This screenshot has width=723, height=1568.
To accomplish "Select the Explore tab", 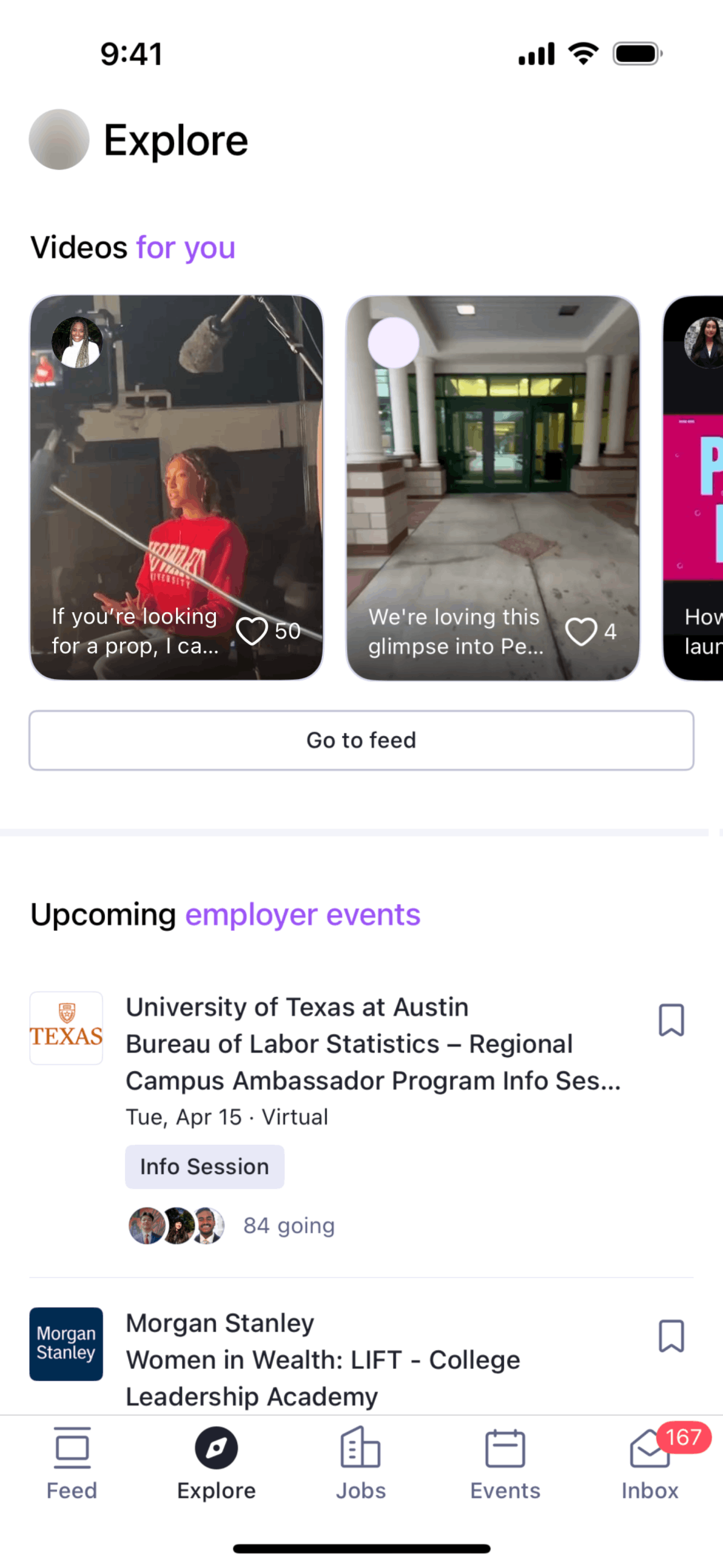I will pyautogui.click(x=216, y=1462).
